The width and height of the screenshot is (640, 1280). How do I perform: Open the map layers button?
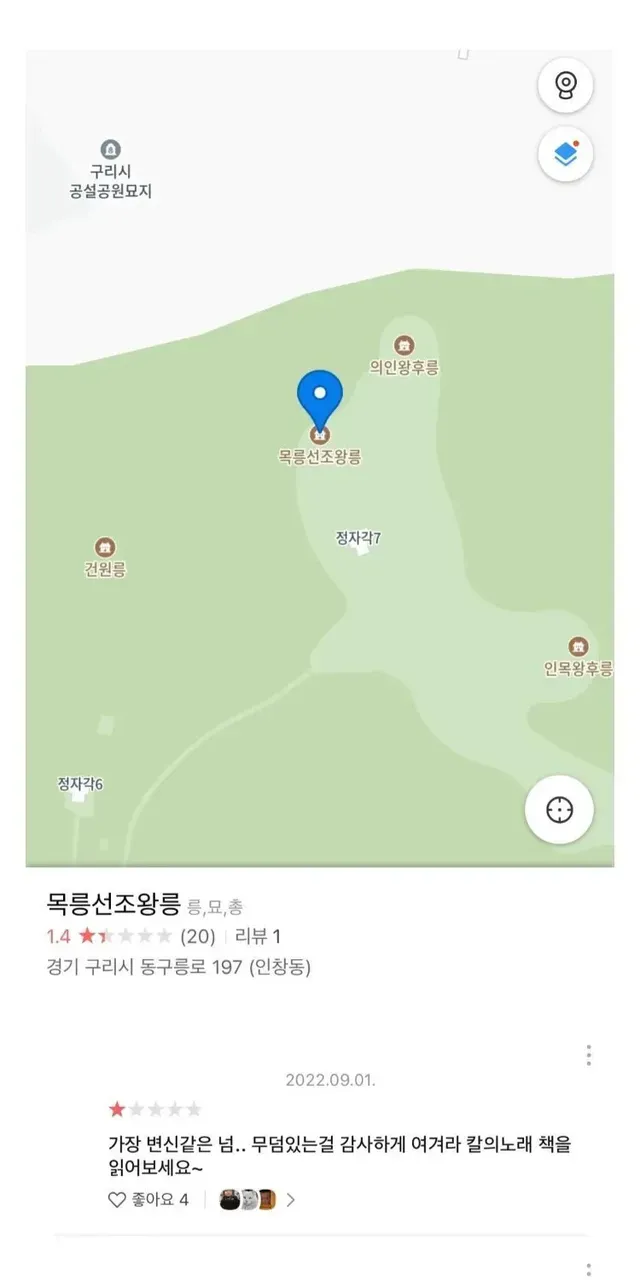click(566, 155)
